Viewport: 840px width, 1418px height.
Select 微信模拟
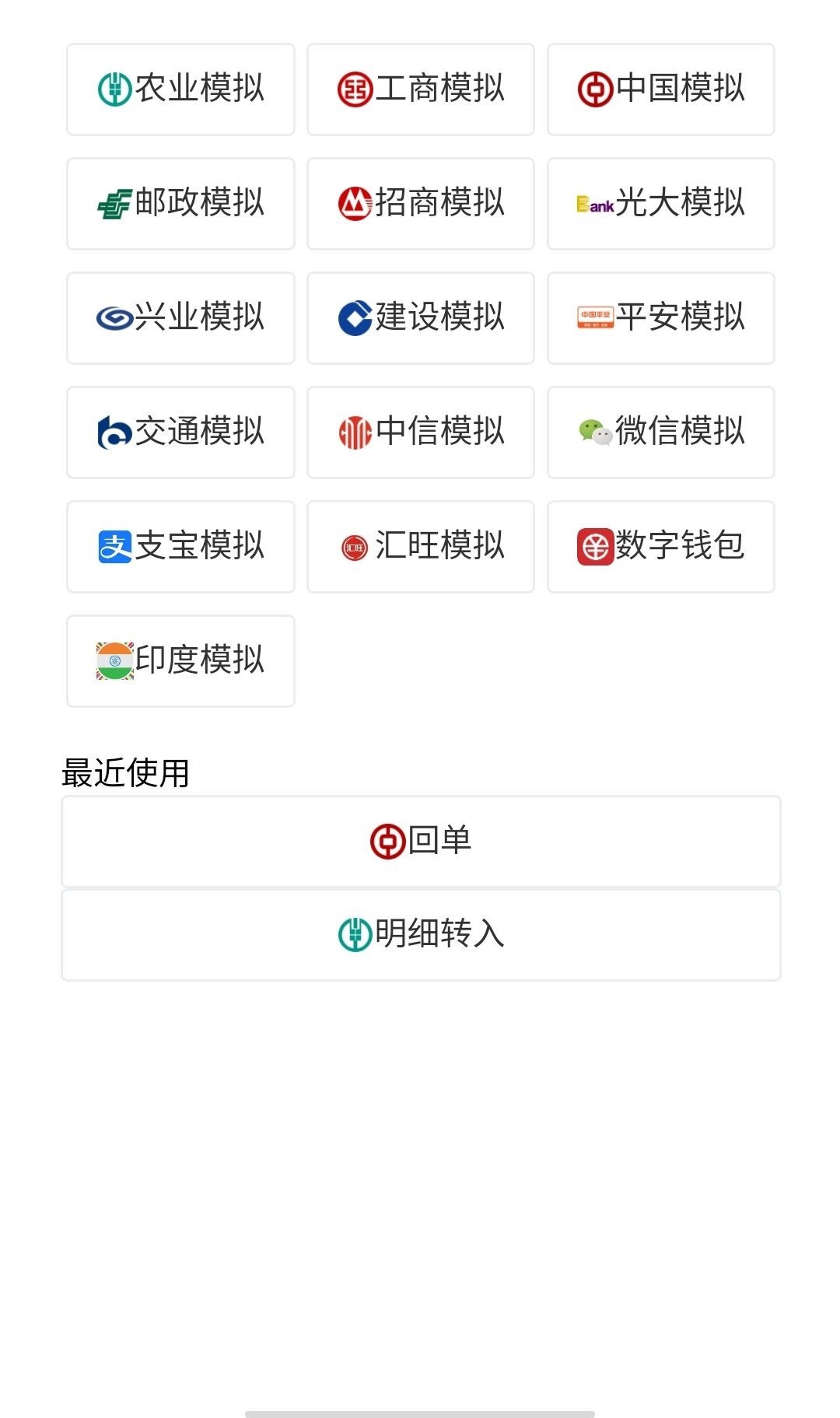660,432
